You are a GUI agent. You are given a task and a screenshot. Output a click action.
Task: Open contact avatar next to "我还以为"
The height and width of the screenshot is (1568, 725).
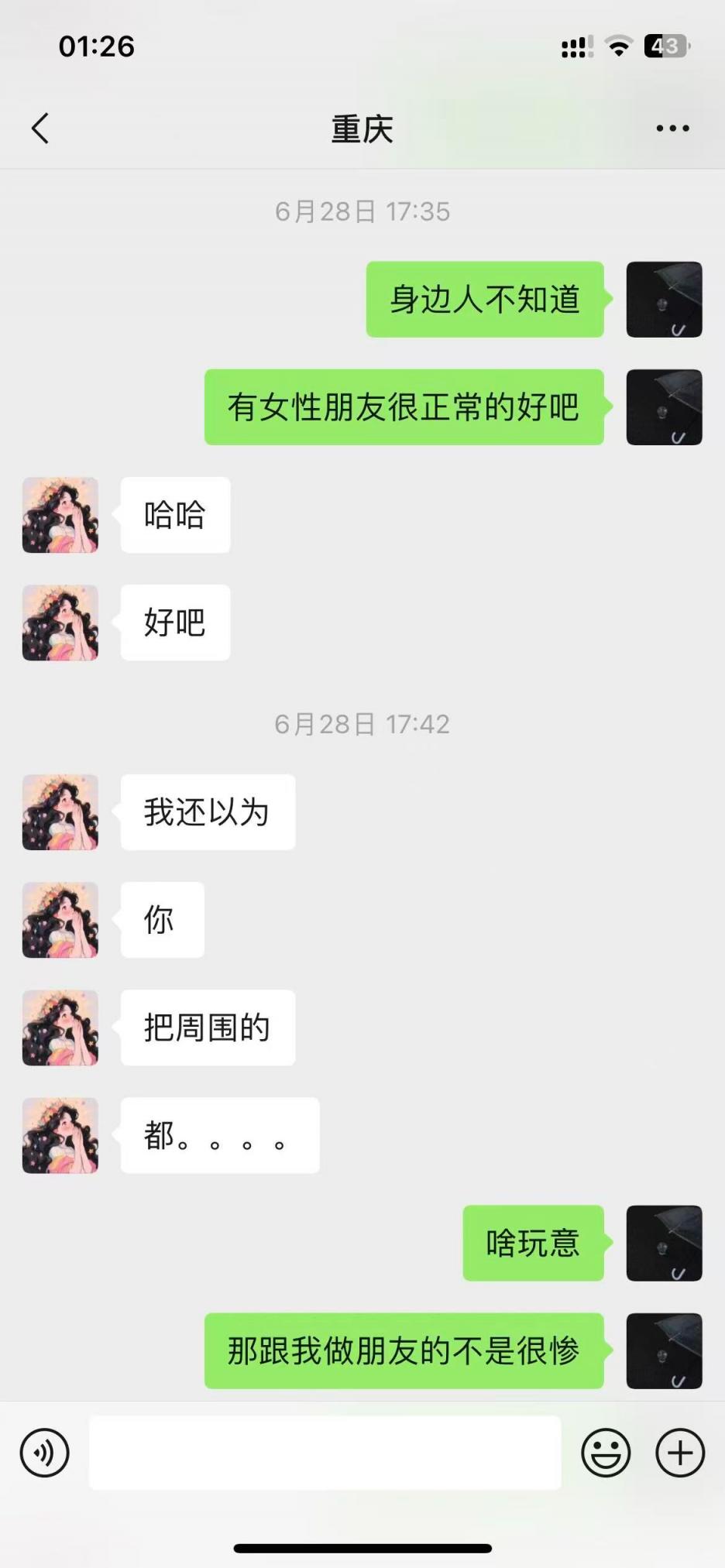(60, 812)
